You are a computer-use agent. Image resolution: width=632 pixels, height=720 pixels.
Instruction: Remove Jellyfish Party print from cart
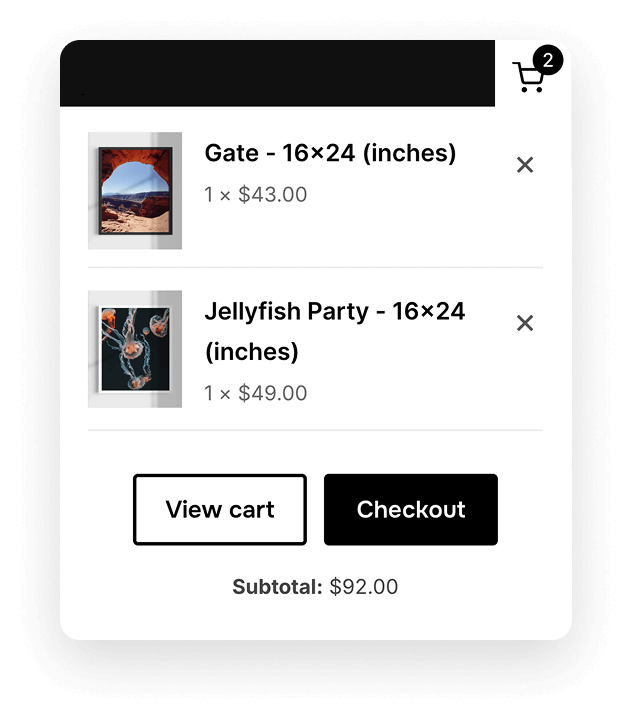pyautogui.click(x=524, y=323)
